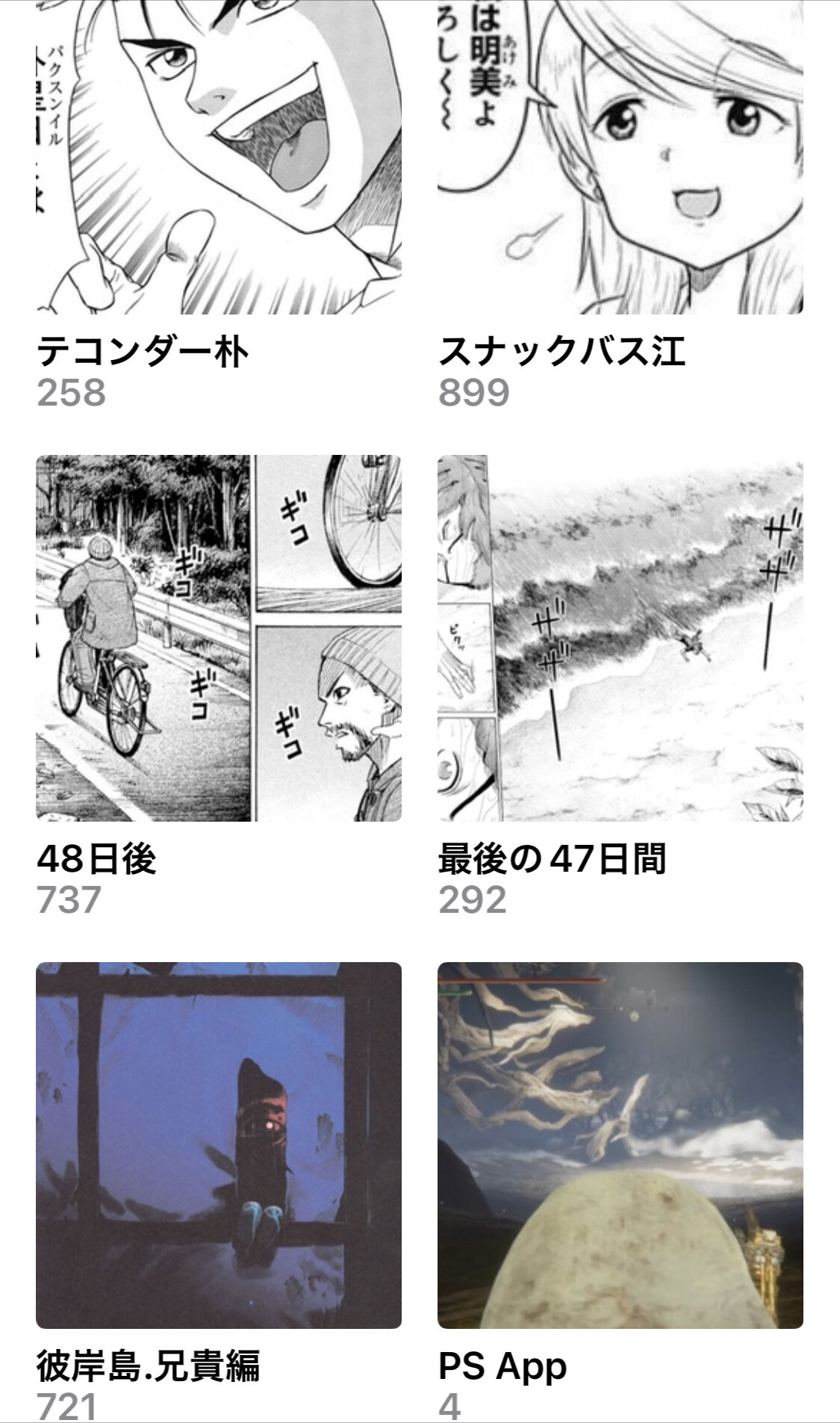The width and height of the screenshot is (840, 1423).
Task: Open the PS App album
Action: (620, 1145)
